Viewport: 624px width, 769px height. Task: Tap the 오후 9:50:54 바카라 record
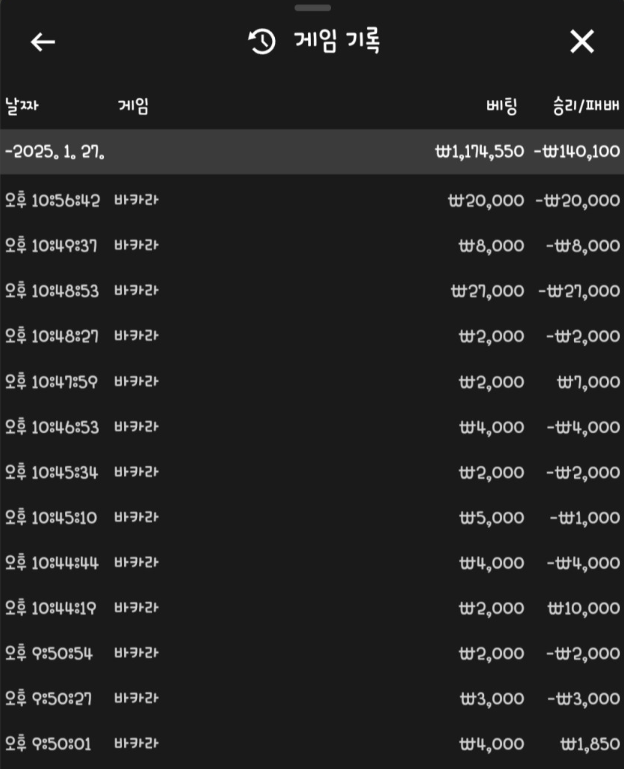point(312,653)
